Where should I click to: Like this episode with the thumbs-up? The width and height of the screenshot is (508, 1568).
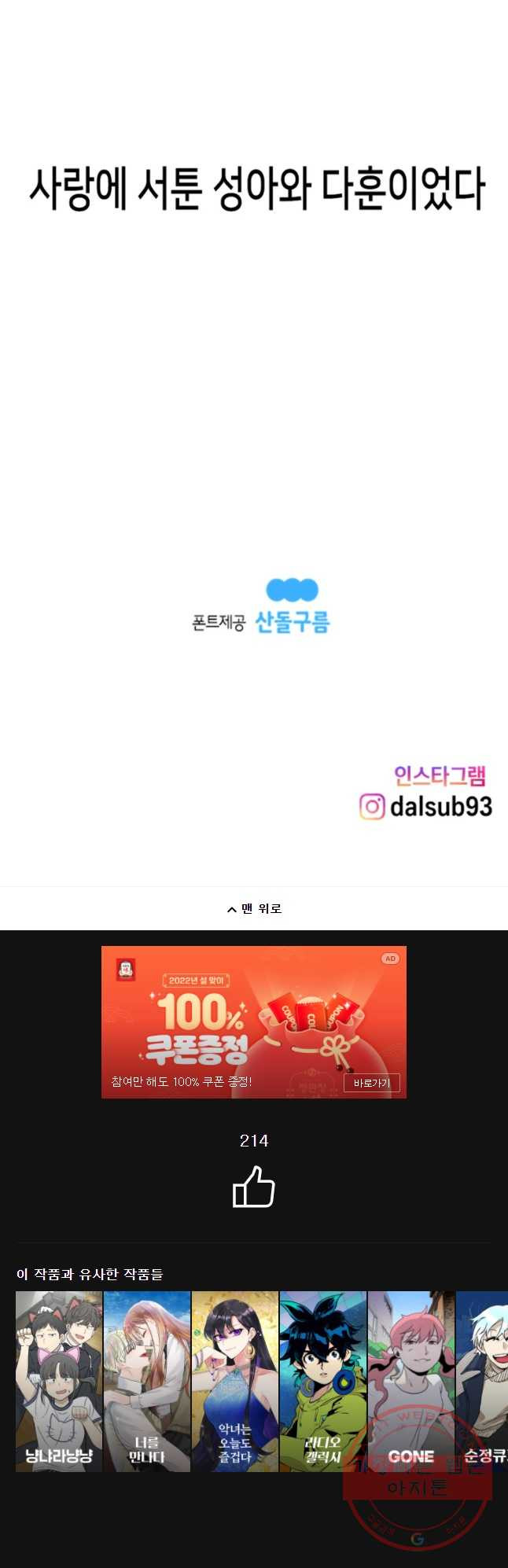click(254, 1187)
